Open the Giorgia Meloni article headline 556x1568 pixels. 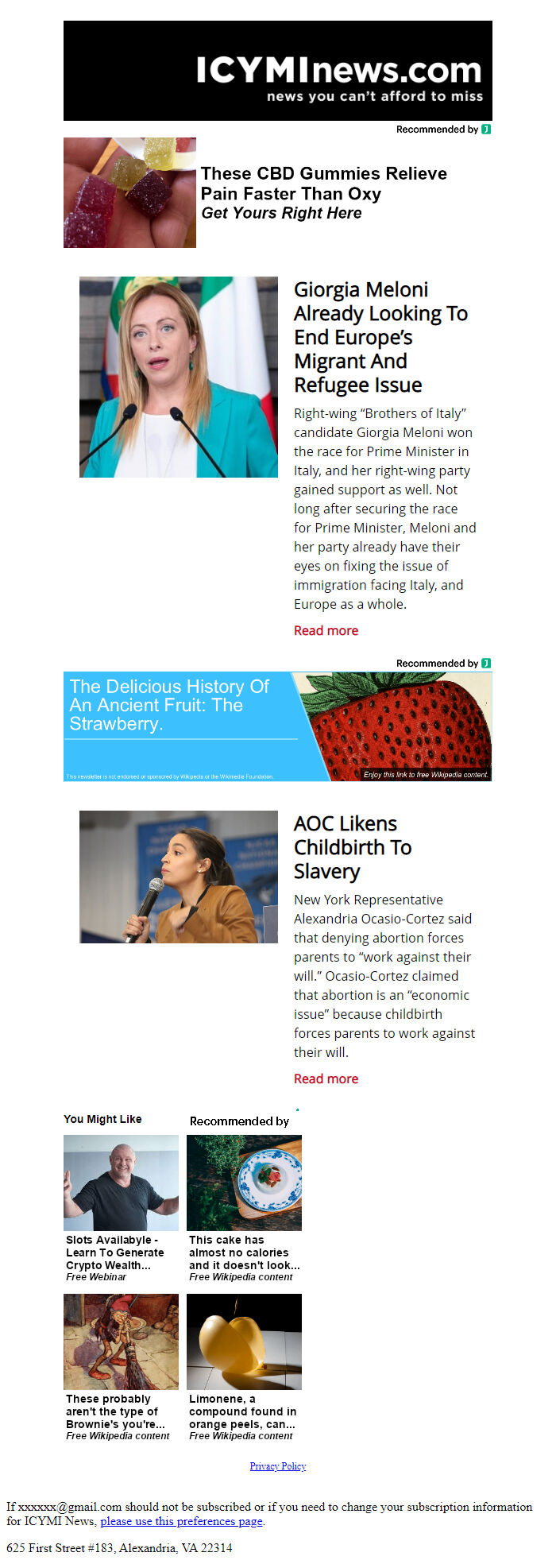pyautogui.click(x=380, y=337)
